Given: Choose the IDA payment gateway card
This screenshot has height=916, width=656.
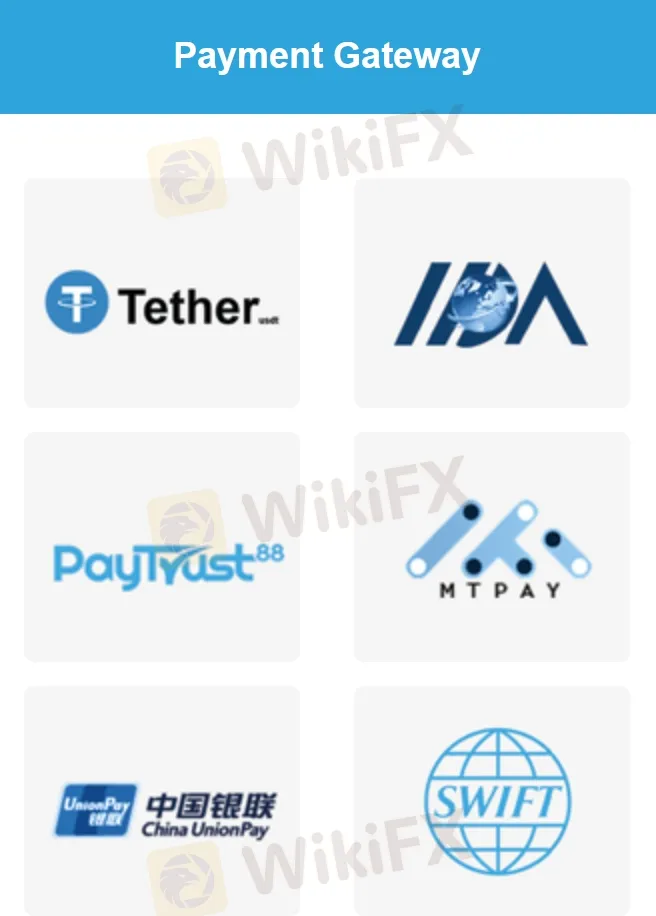Looking at the screenshot, I should (492, 293).
